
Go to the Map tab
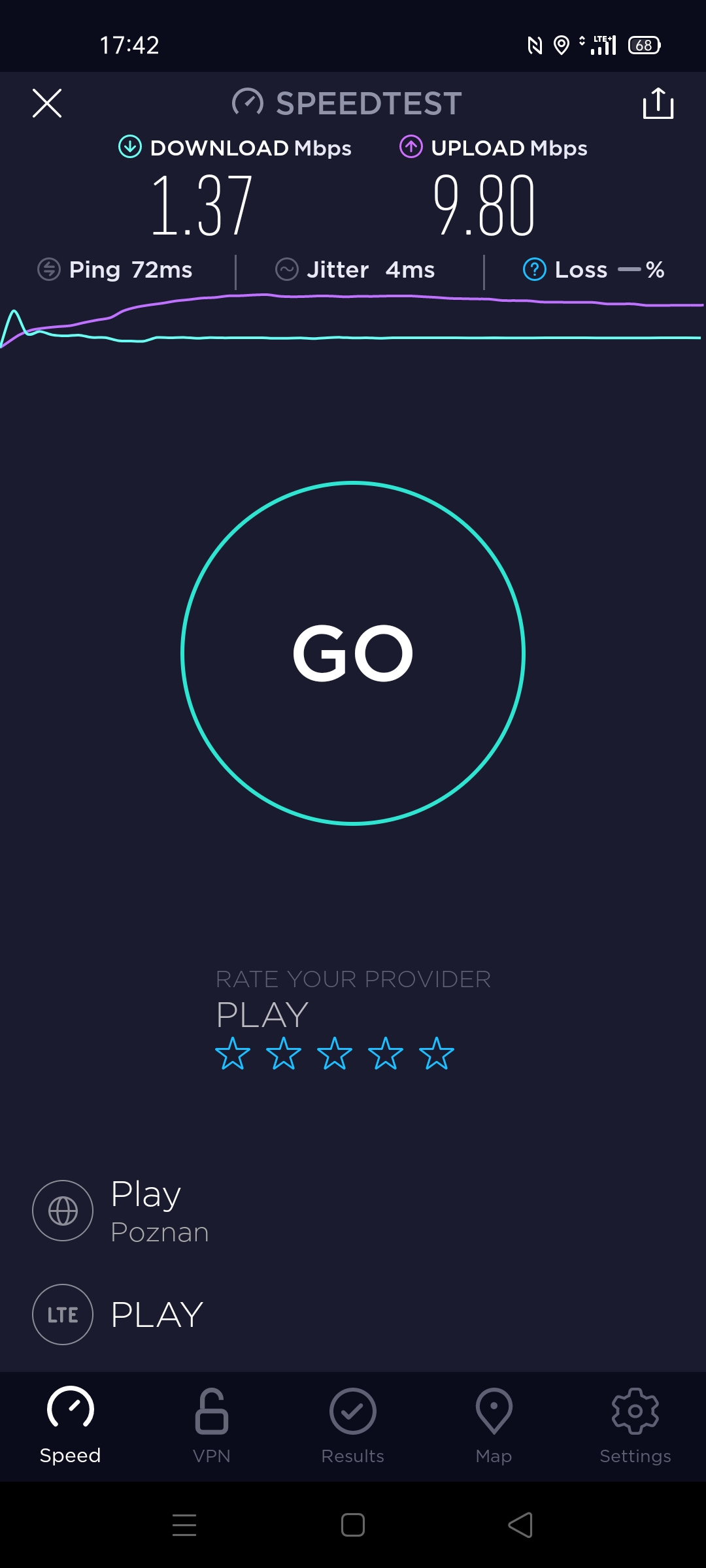coord(494,1424)
